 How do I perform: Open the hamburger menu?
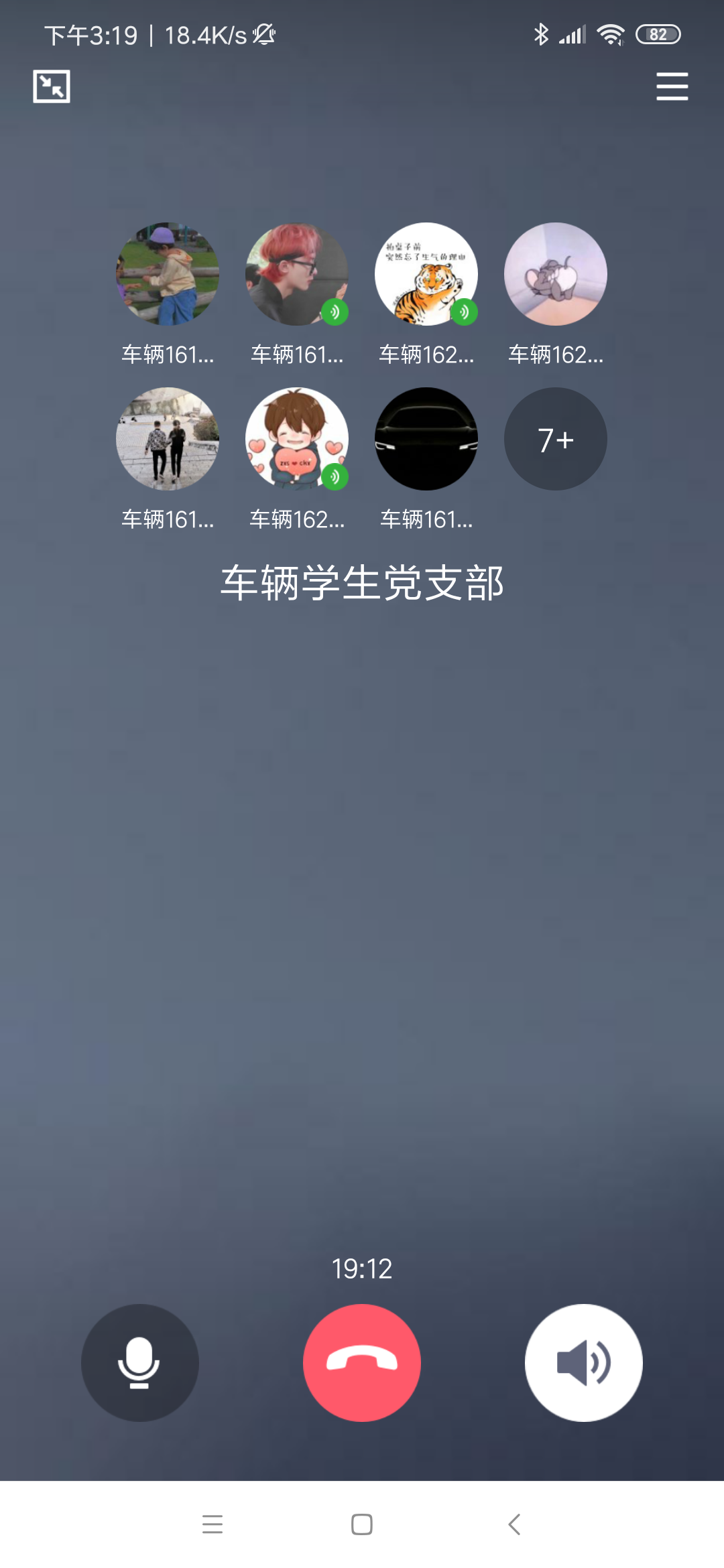[x=672, y=86]
